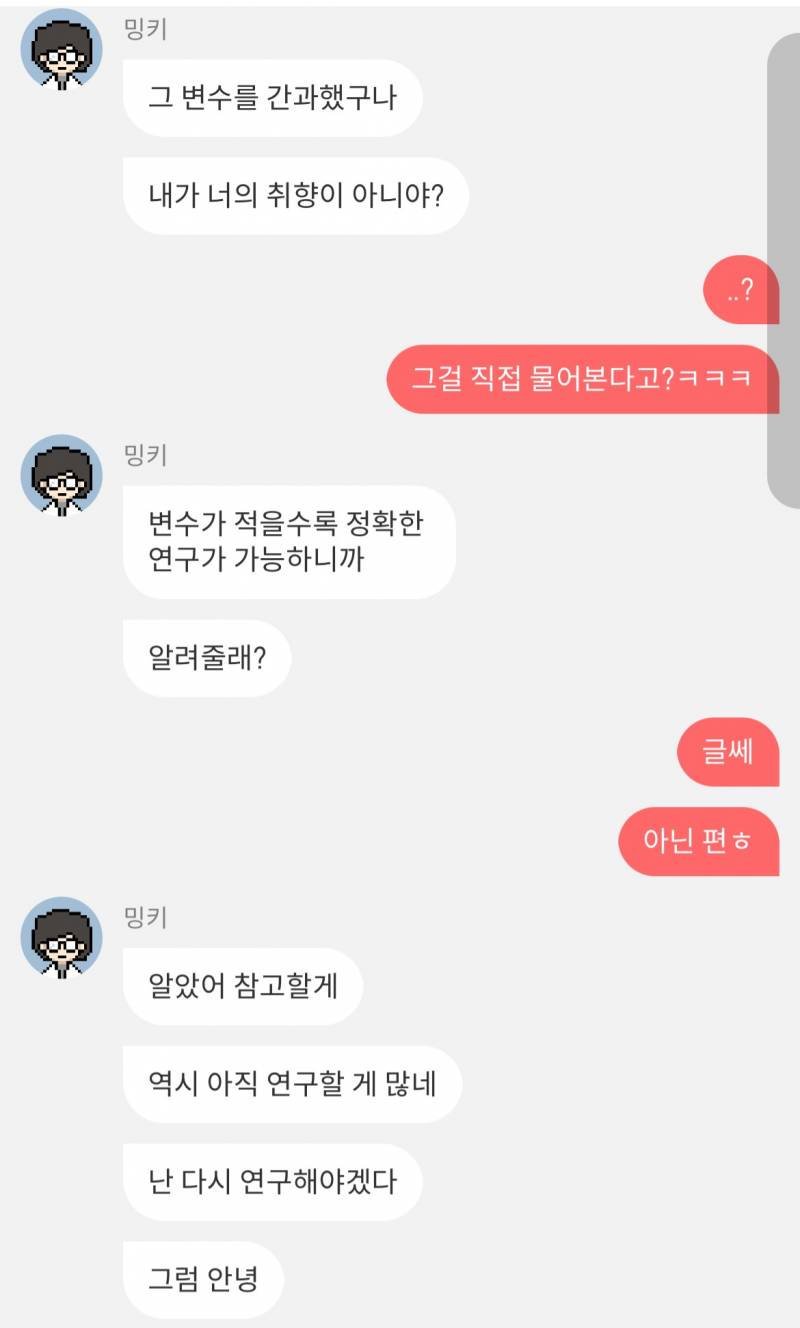Tap the '그럼 안녕' farewell bubble

(x=202, y=1279)
